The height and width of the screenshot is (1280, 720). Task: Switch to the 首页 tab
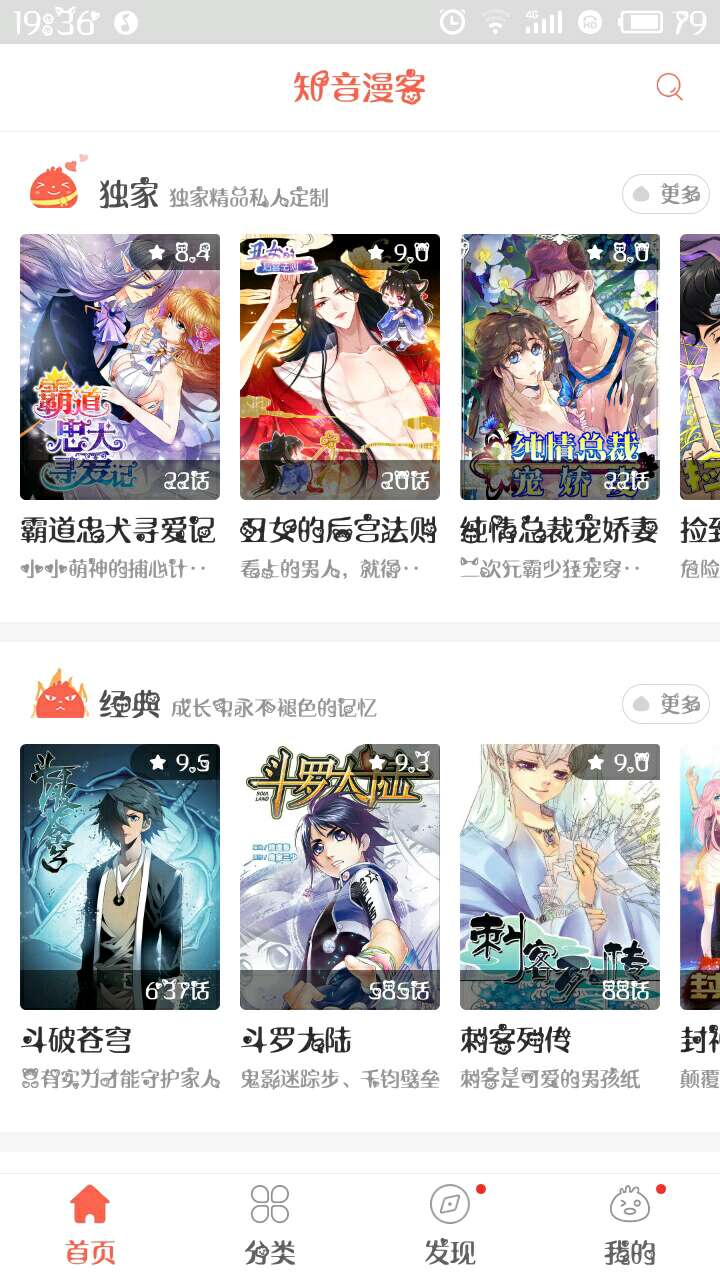click(90, 1224)
